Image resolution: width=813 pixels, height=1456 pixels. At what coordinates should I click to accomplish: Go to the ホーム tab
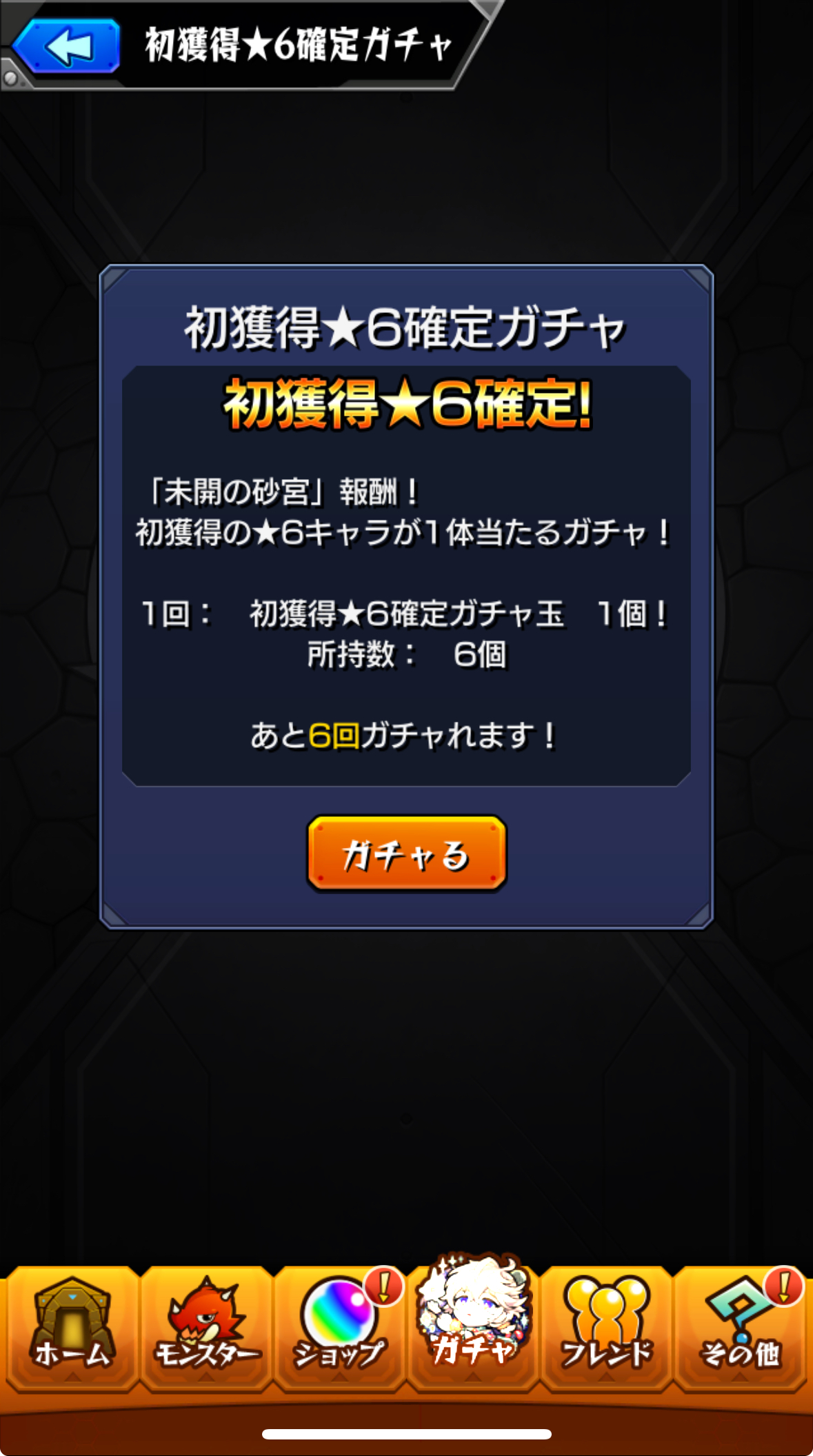click(x=72, y=1327)
